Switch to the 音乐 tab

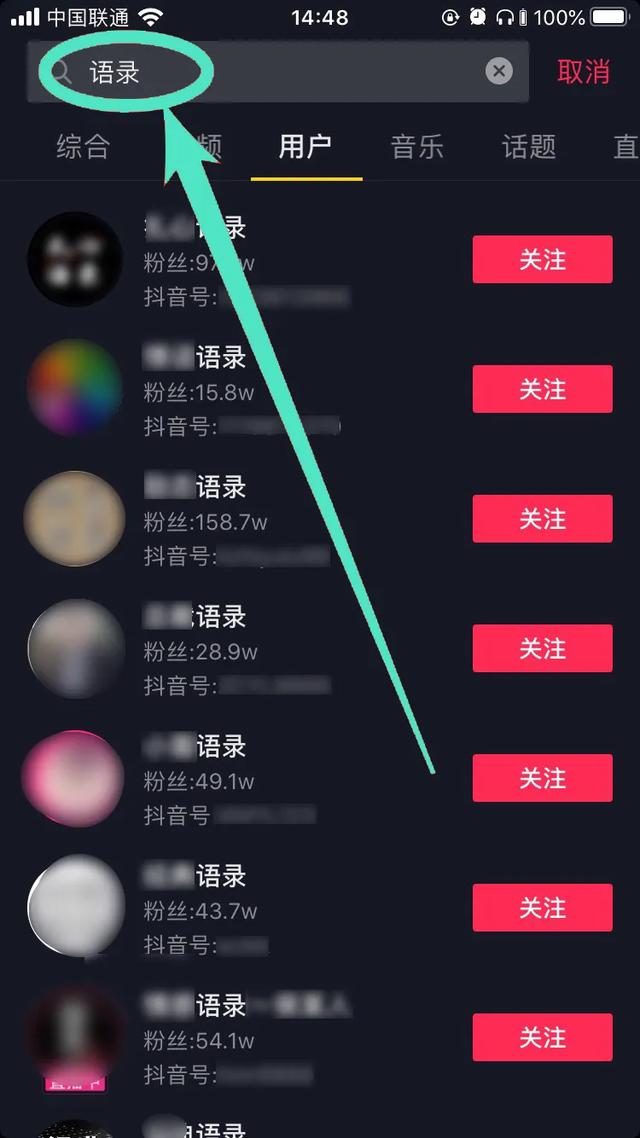(x=417, y=148)
